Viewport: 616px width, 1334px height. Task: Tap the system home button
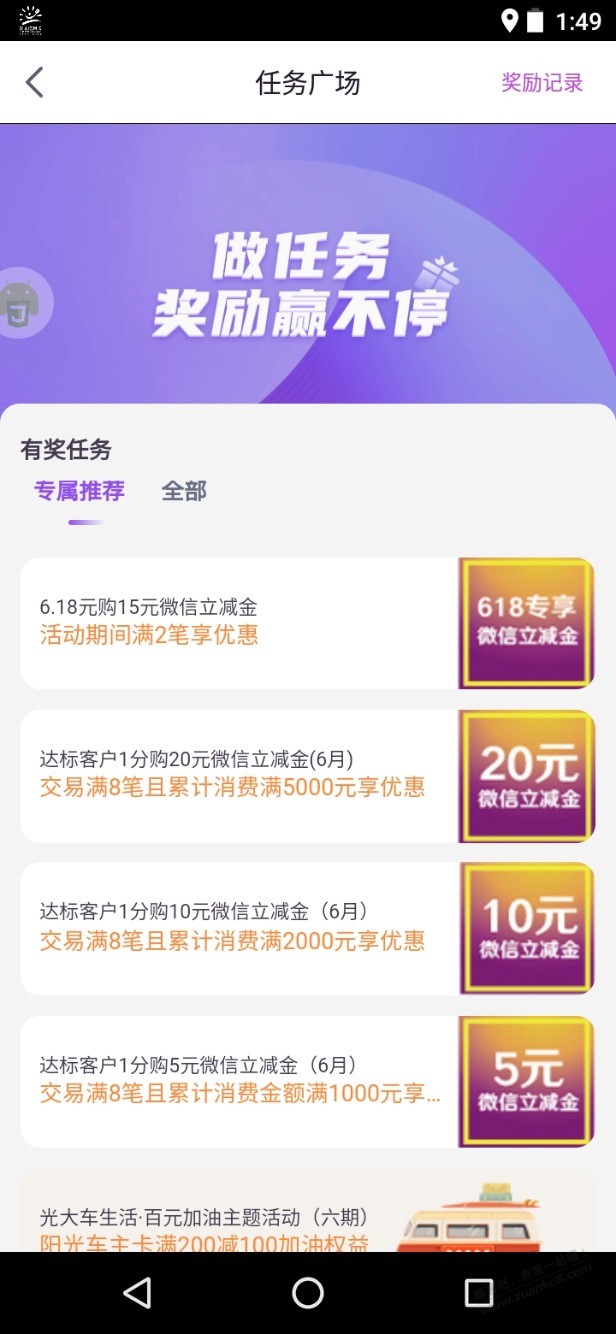click(308, 1293)
